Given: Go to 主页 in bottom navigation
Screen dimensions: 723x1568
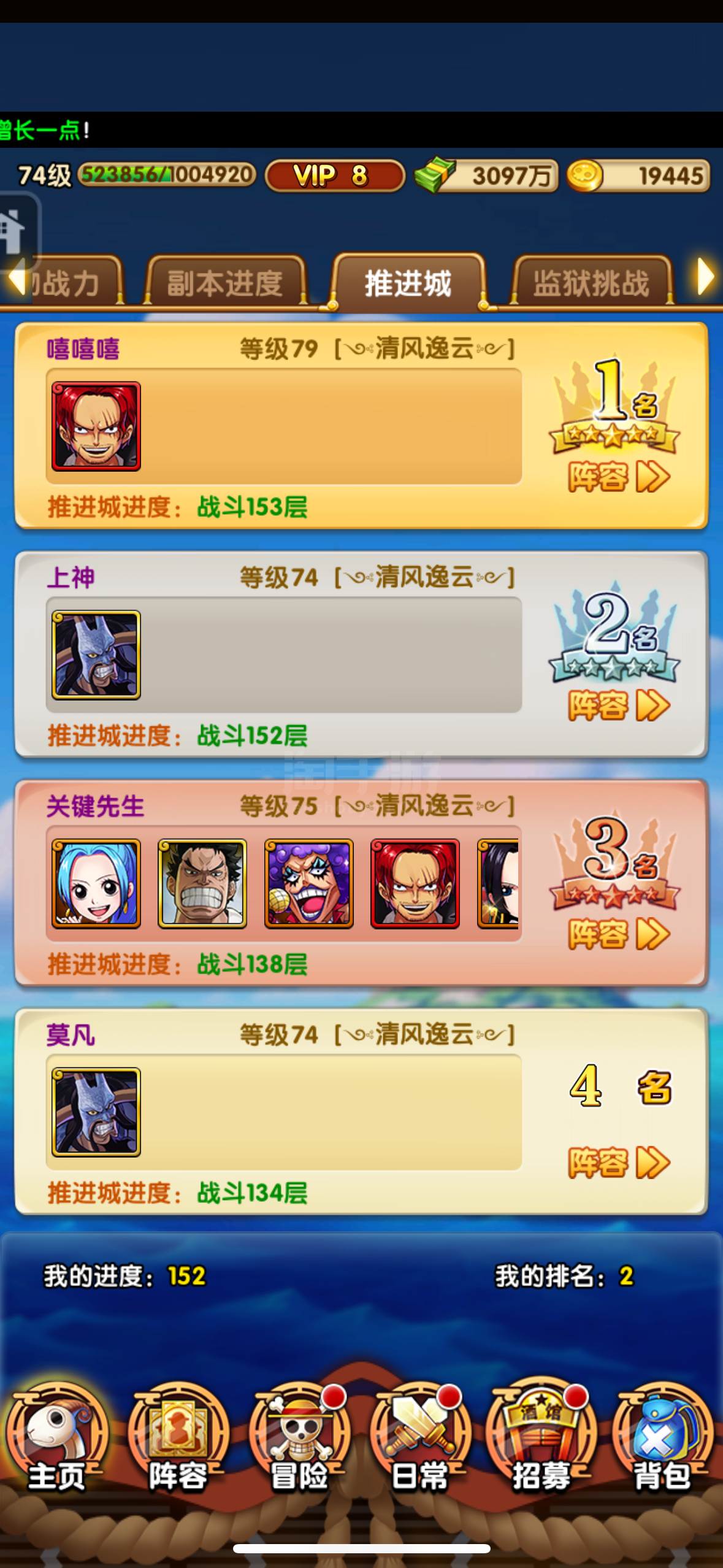Looking at the screenshot, I should (x=57, y=1439).
